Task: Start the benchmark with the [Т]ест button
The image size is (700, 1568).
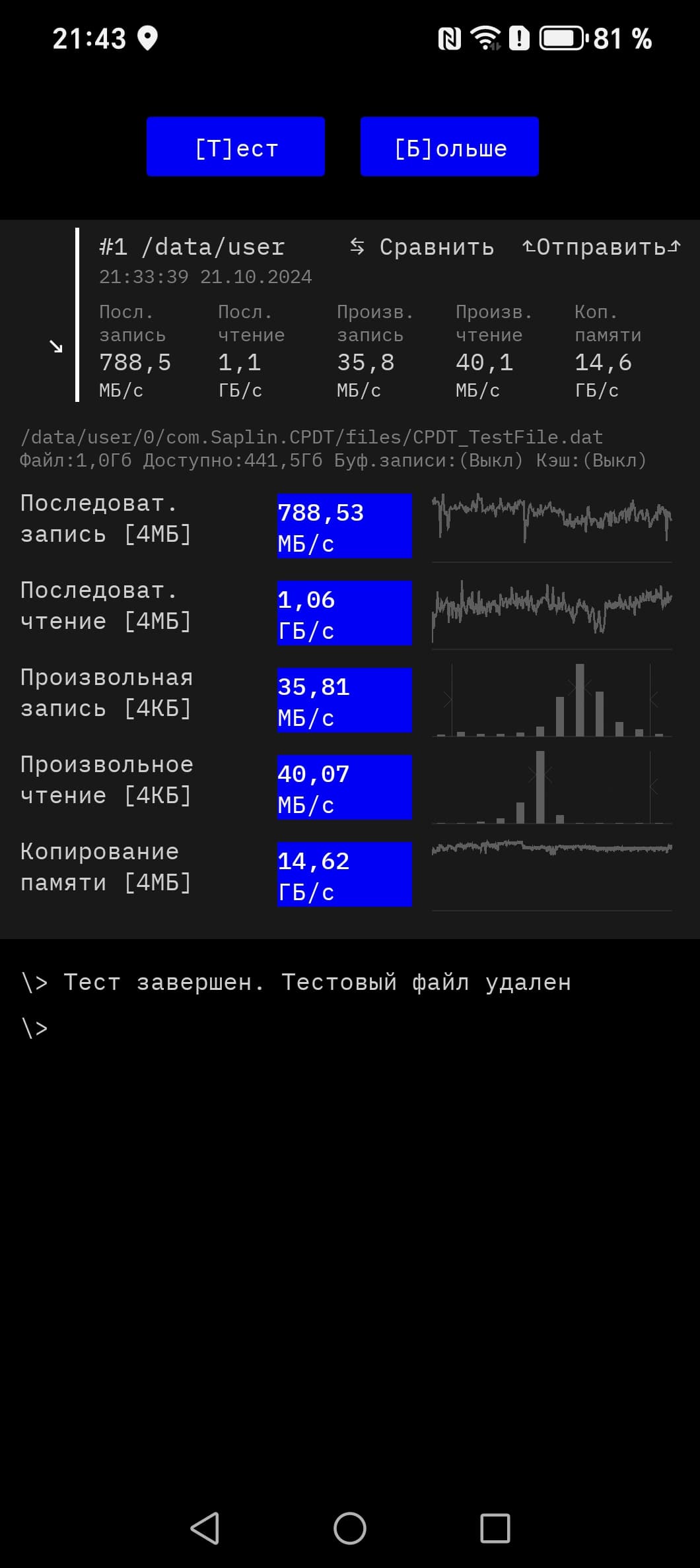Action: [236, 147]
